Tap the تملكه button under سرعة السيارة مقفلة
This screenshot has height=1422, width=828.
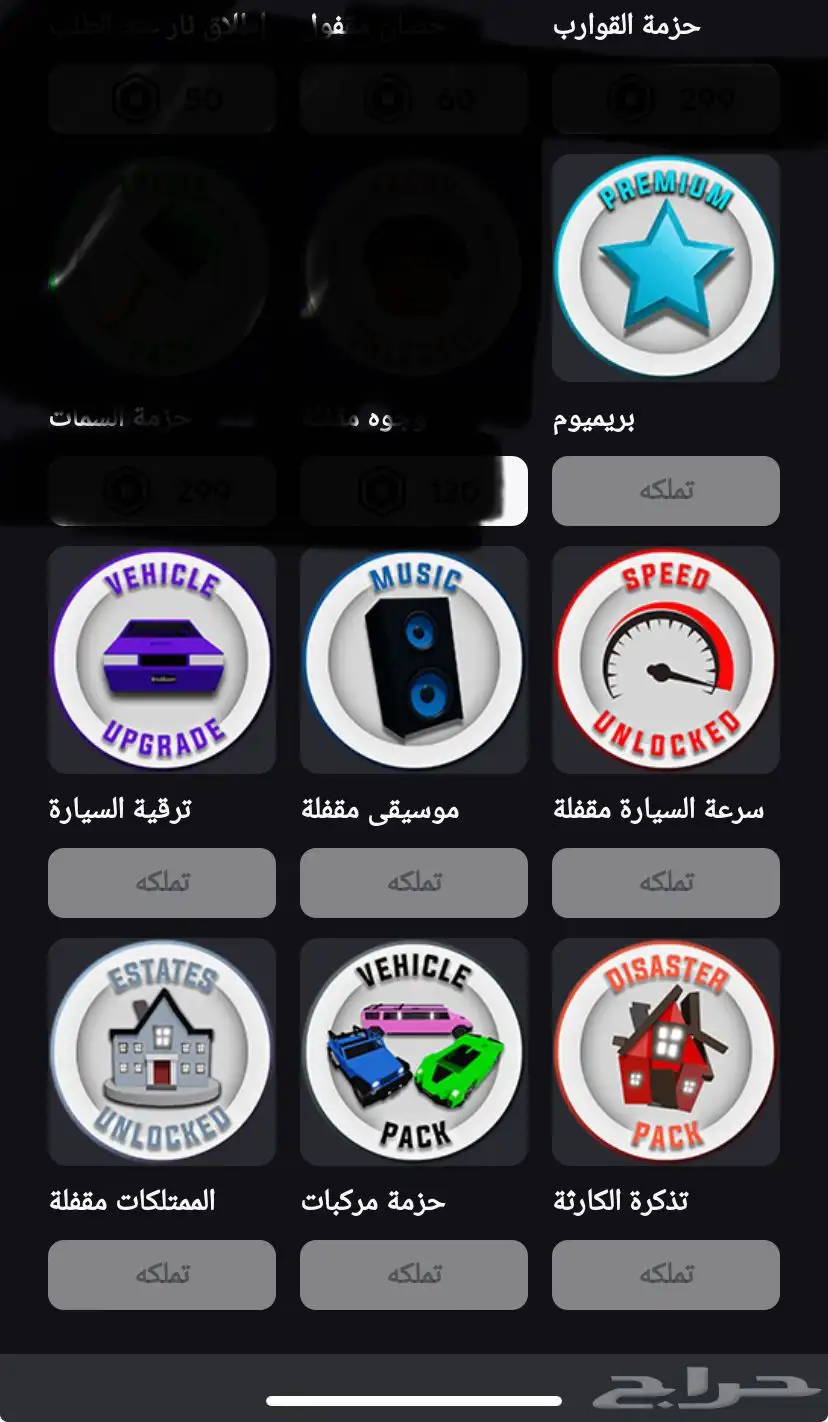[x=666, y=883]
